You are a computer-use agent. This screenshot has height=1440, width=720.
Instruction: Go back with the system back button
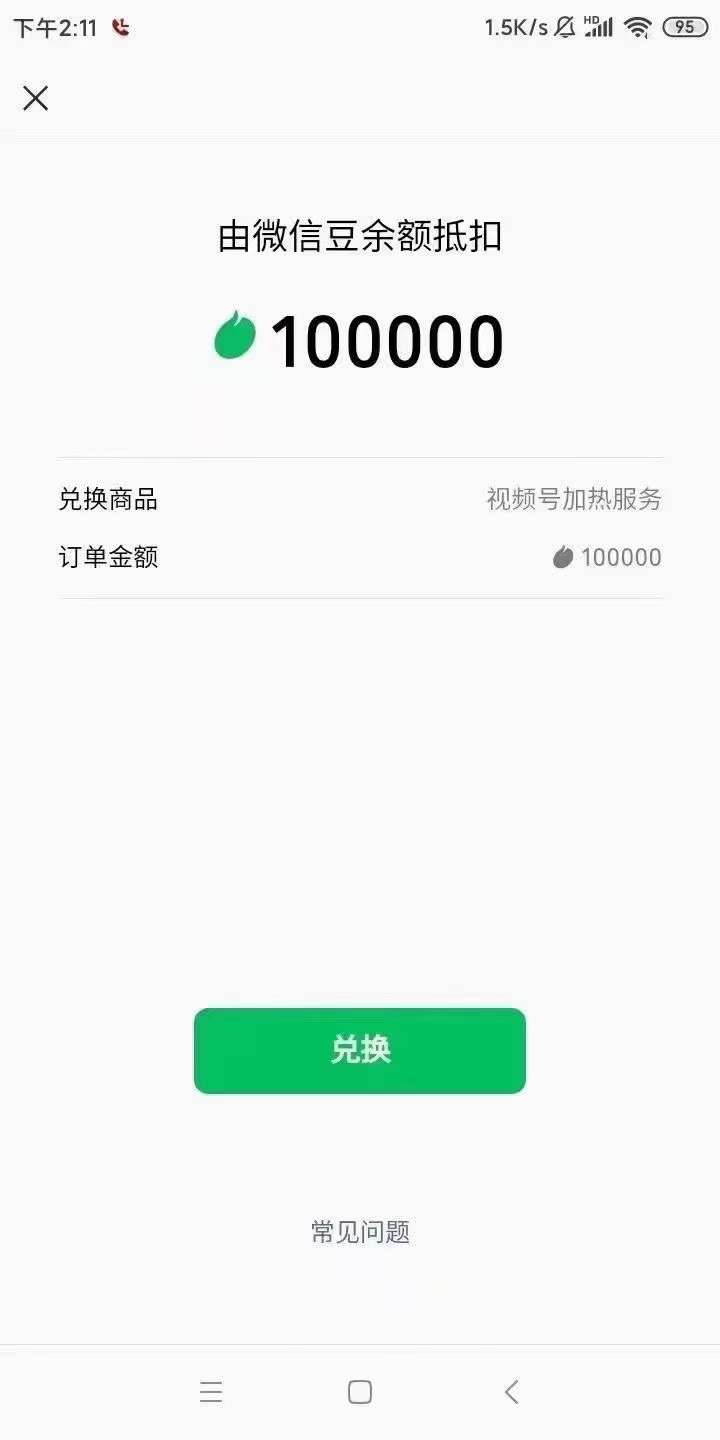tap(511, 1392)
